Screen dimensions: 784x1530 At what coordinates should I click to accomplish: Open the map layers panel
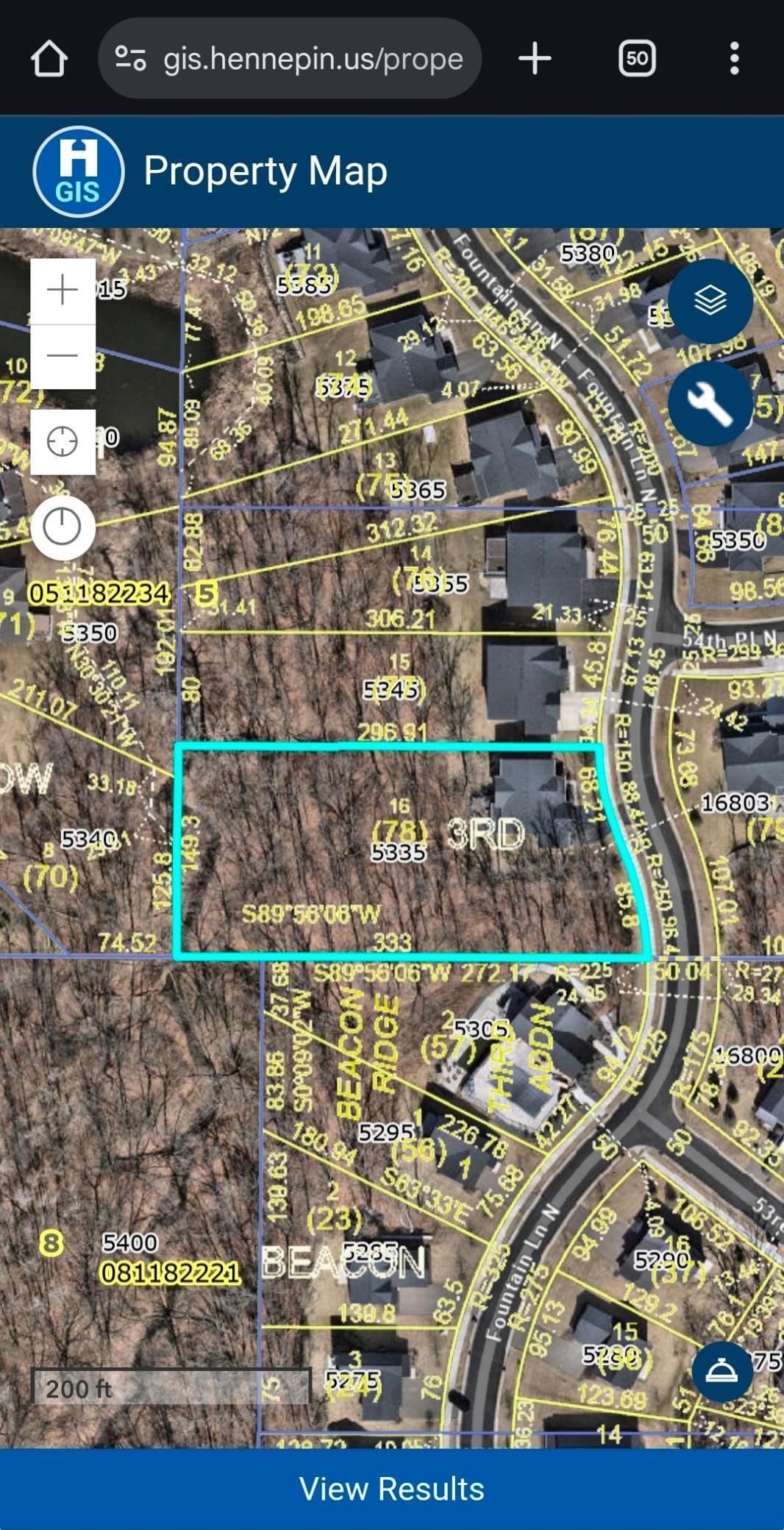tap(710, 301)
